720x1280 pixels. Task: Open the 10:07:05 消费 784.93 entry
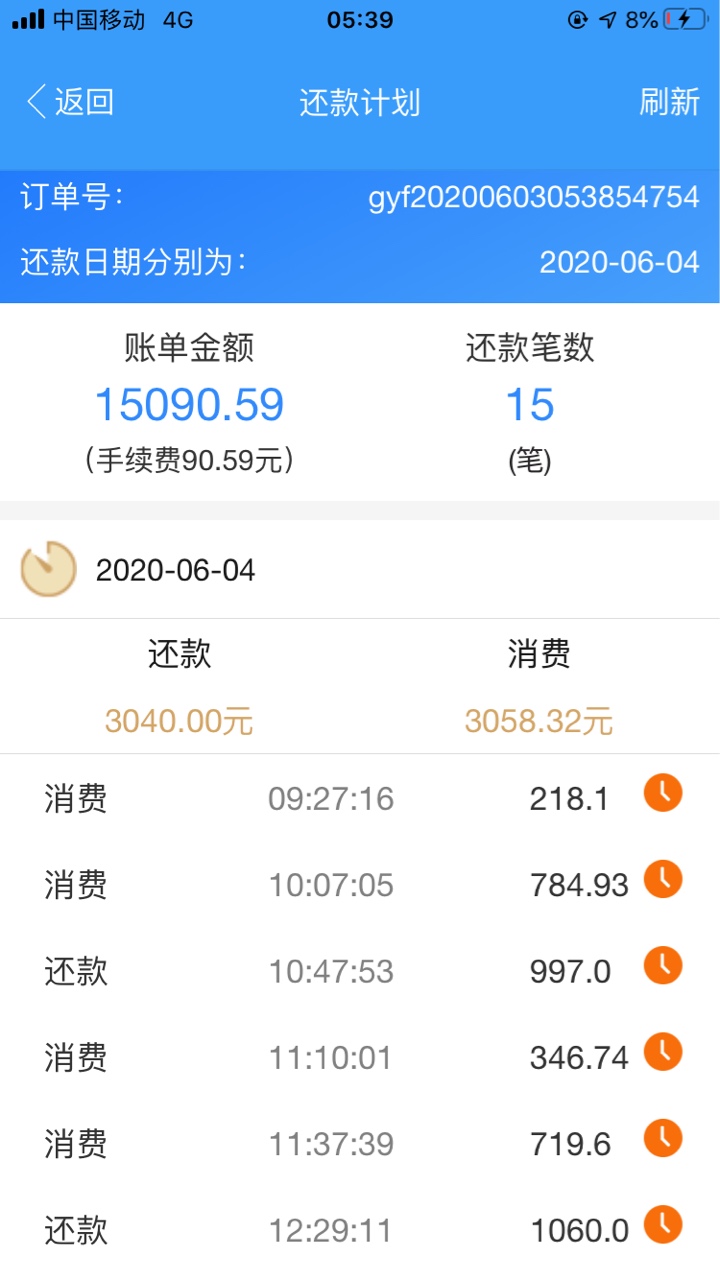tap(360, 884)
